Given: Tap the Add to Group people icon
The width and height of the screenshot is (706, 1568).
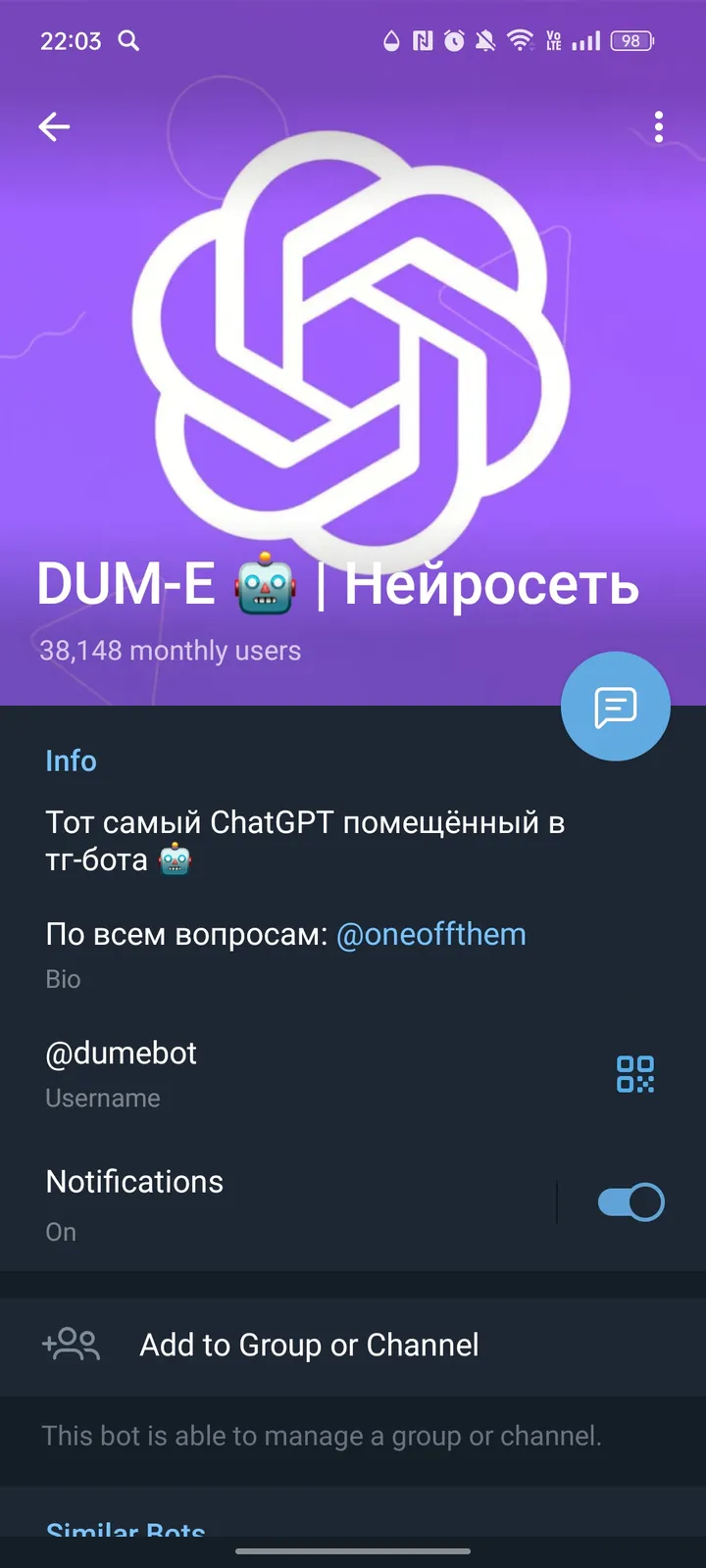Looking at the screenshot, I should coord(71,1345).
